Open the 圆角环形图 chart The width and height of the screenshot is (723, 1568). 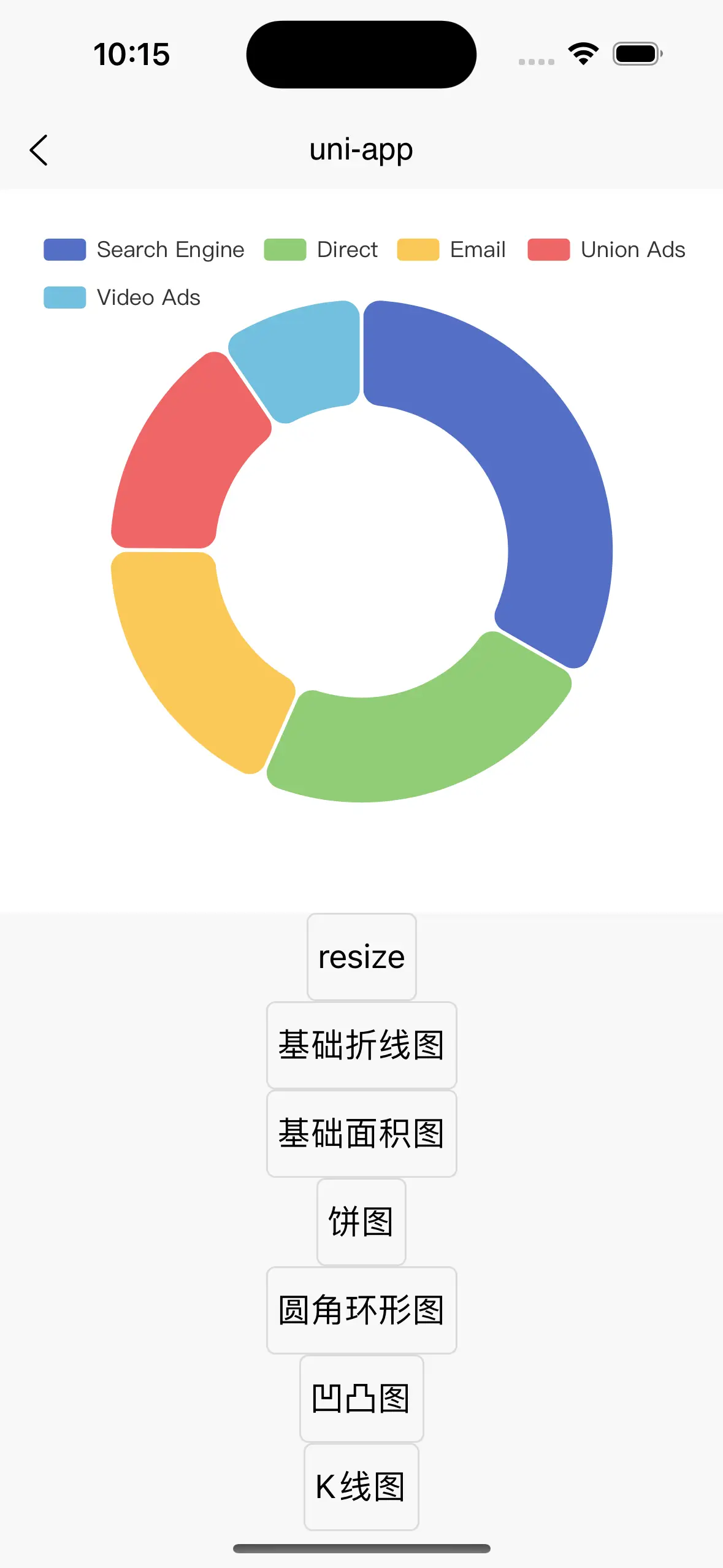[x=362, y=1310]
